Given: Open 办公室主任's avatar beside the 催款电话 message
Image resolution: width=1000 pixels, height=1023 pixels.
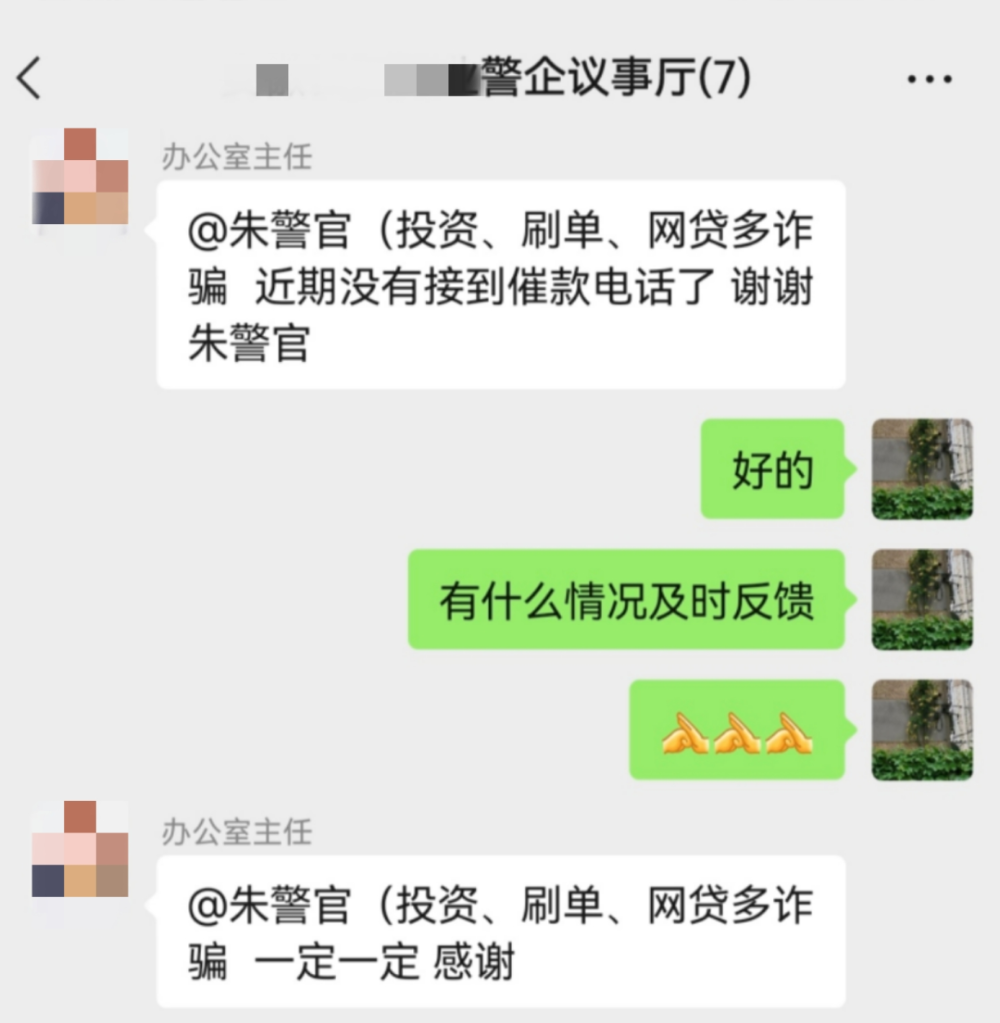Looking at the screenshot, I should (x=80, y=176).
